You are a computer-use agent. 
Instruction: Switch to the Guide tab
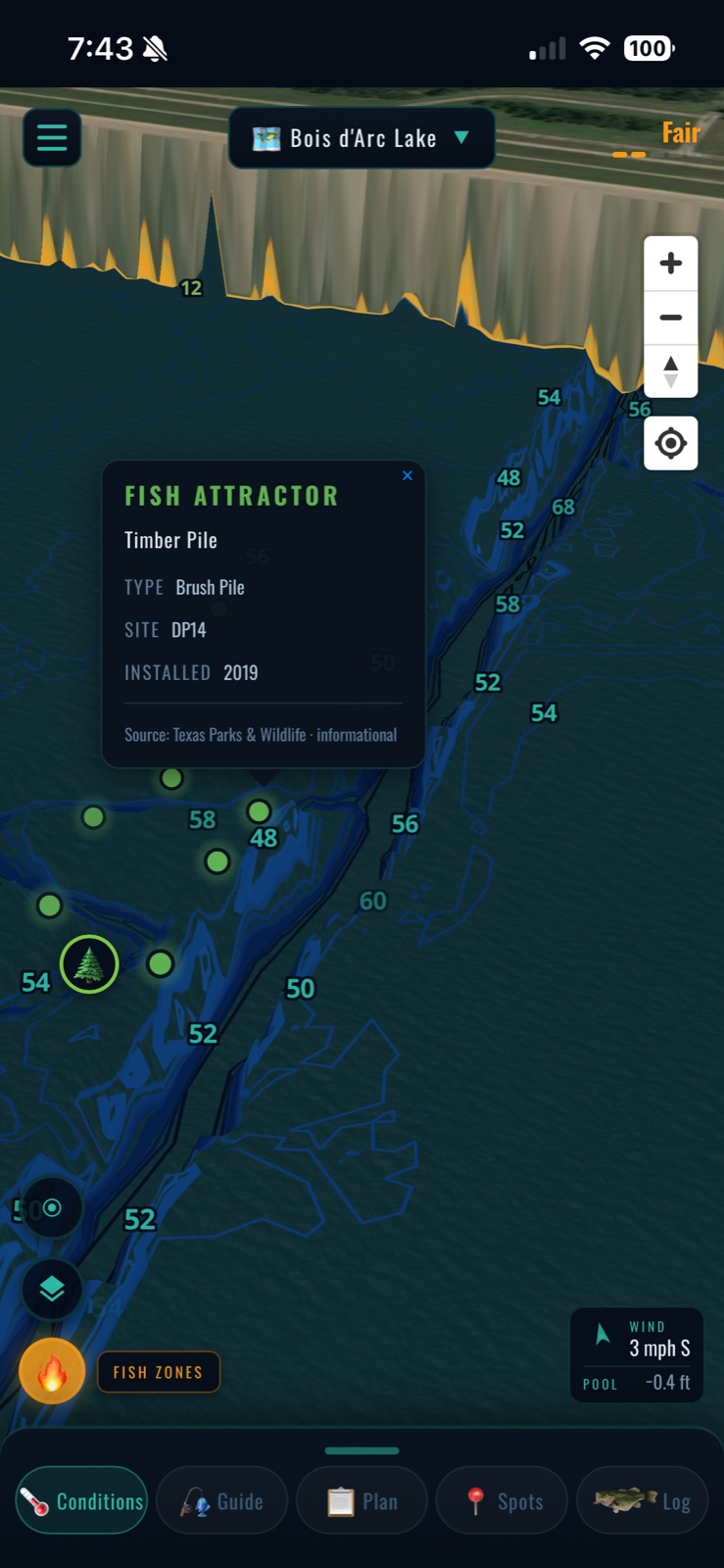click(x=222, y=1500)
